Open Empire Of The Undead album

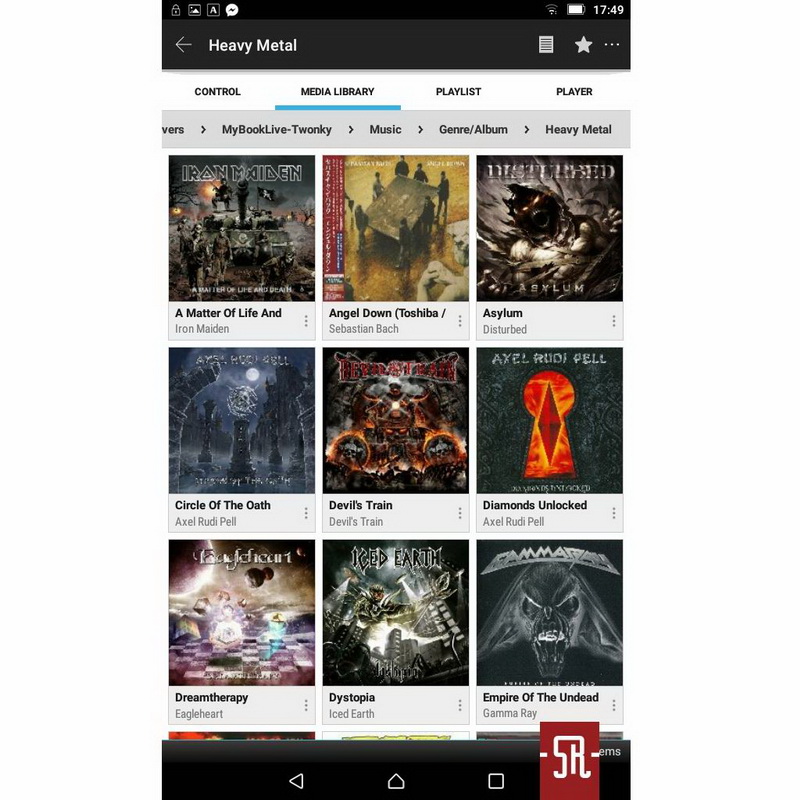point(549,613)
